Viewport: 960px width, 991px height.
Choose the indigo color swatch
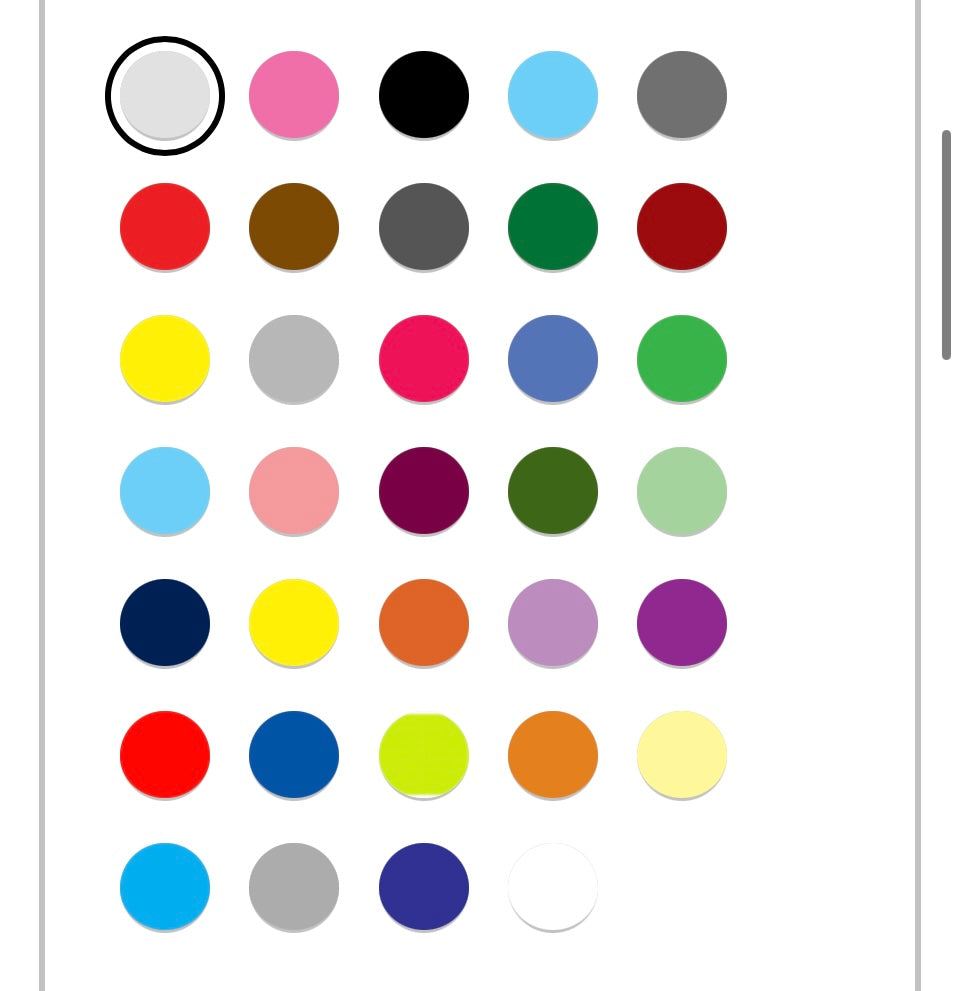click(x=423, y=886)
